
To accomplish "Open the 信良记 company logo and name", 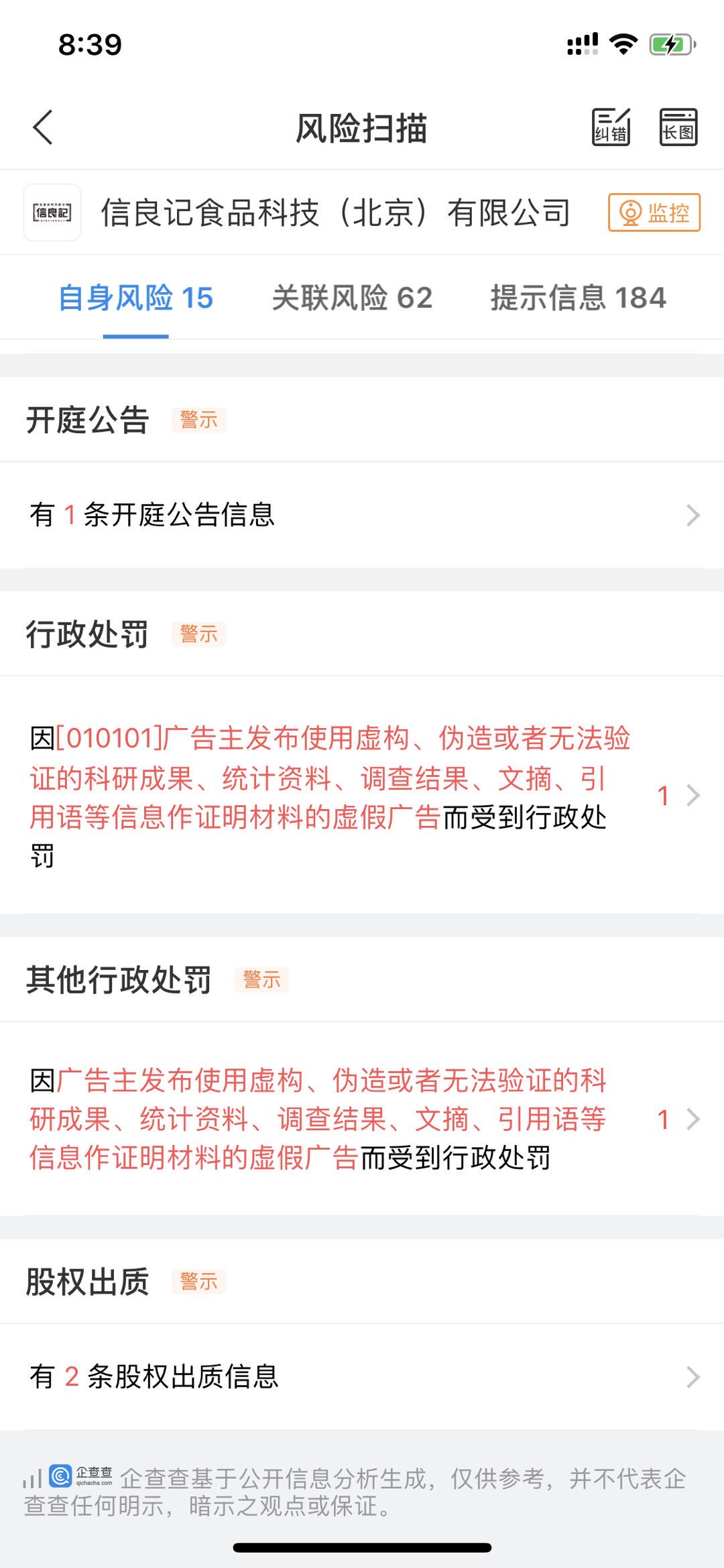I will [x=302, y=213].
